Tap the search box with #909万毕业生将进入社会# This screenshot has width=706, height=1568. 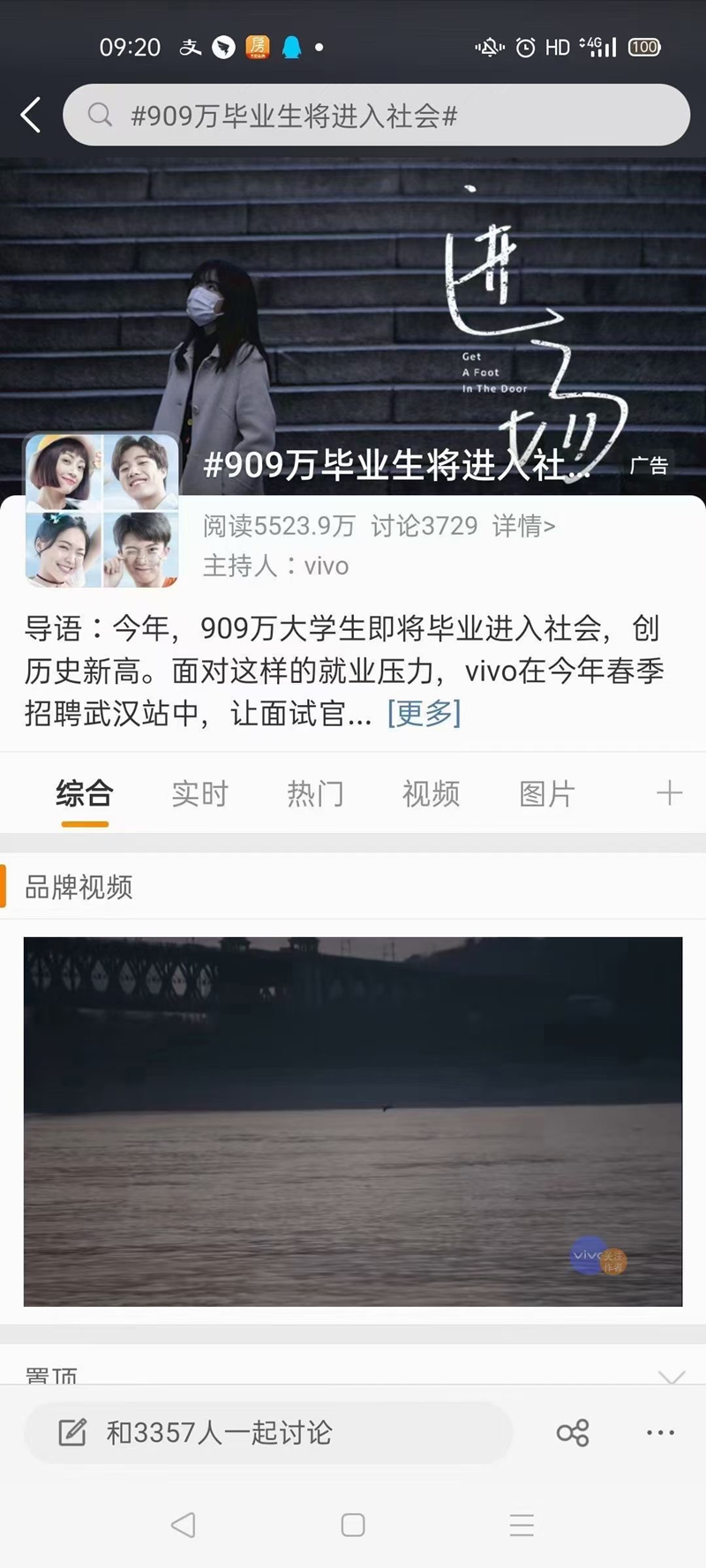[376, 116]
